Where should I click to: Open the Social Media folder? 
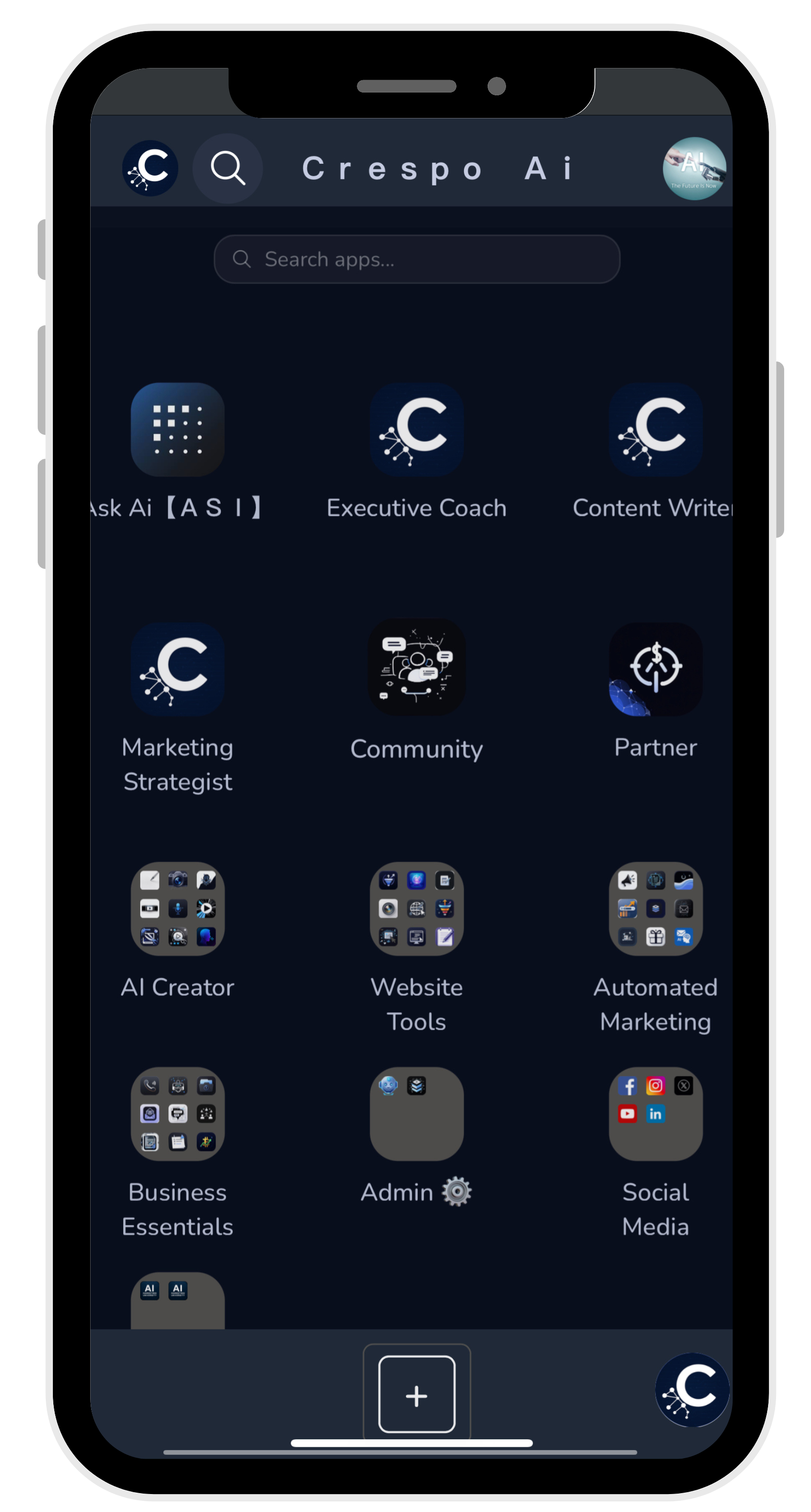coord(655,1113)
